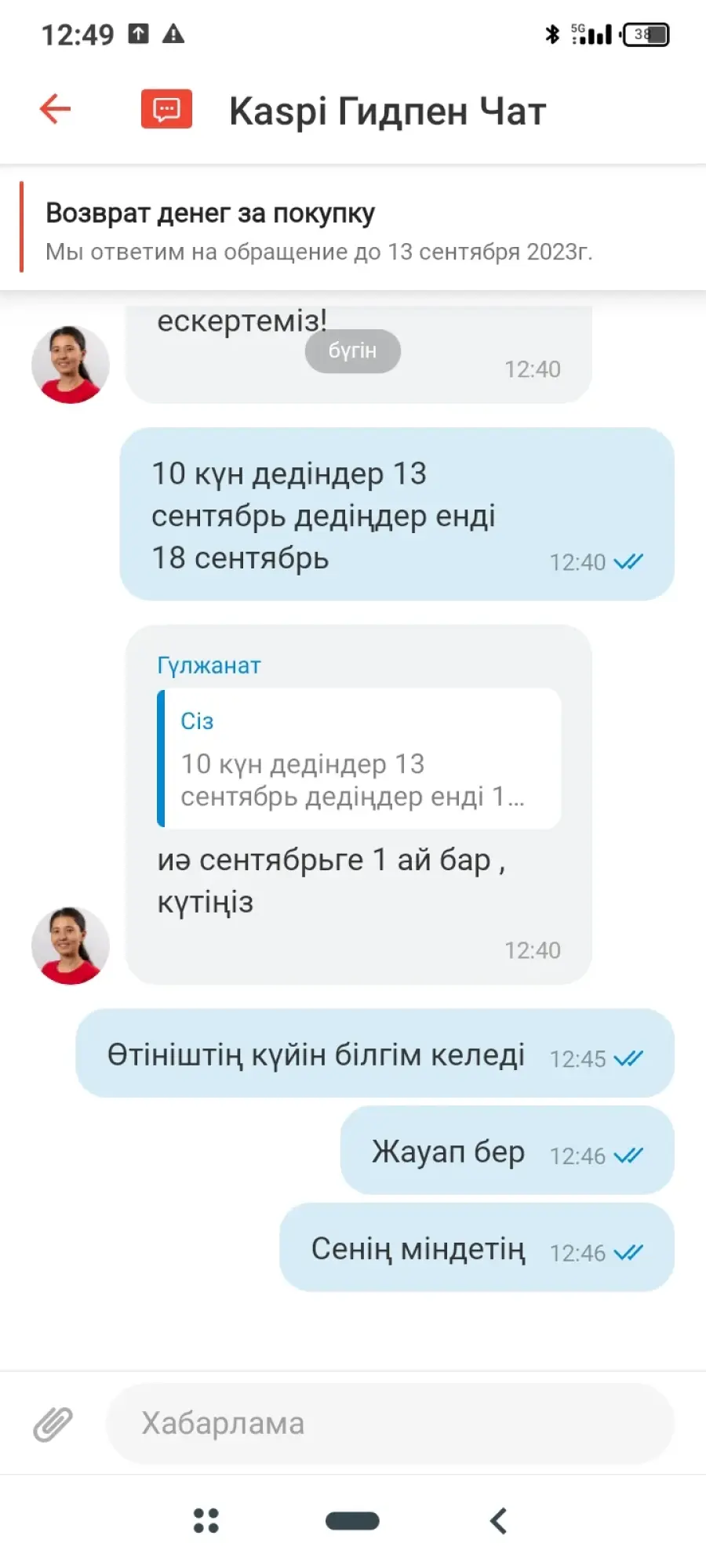
Task: Open recent apps from navigation bar
Action: point(206,1521)
